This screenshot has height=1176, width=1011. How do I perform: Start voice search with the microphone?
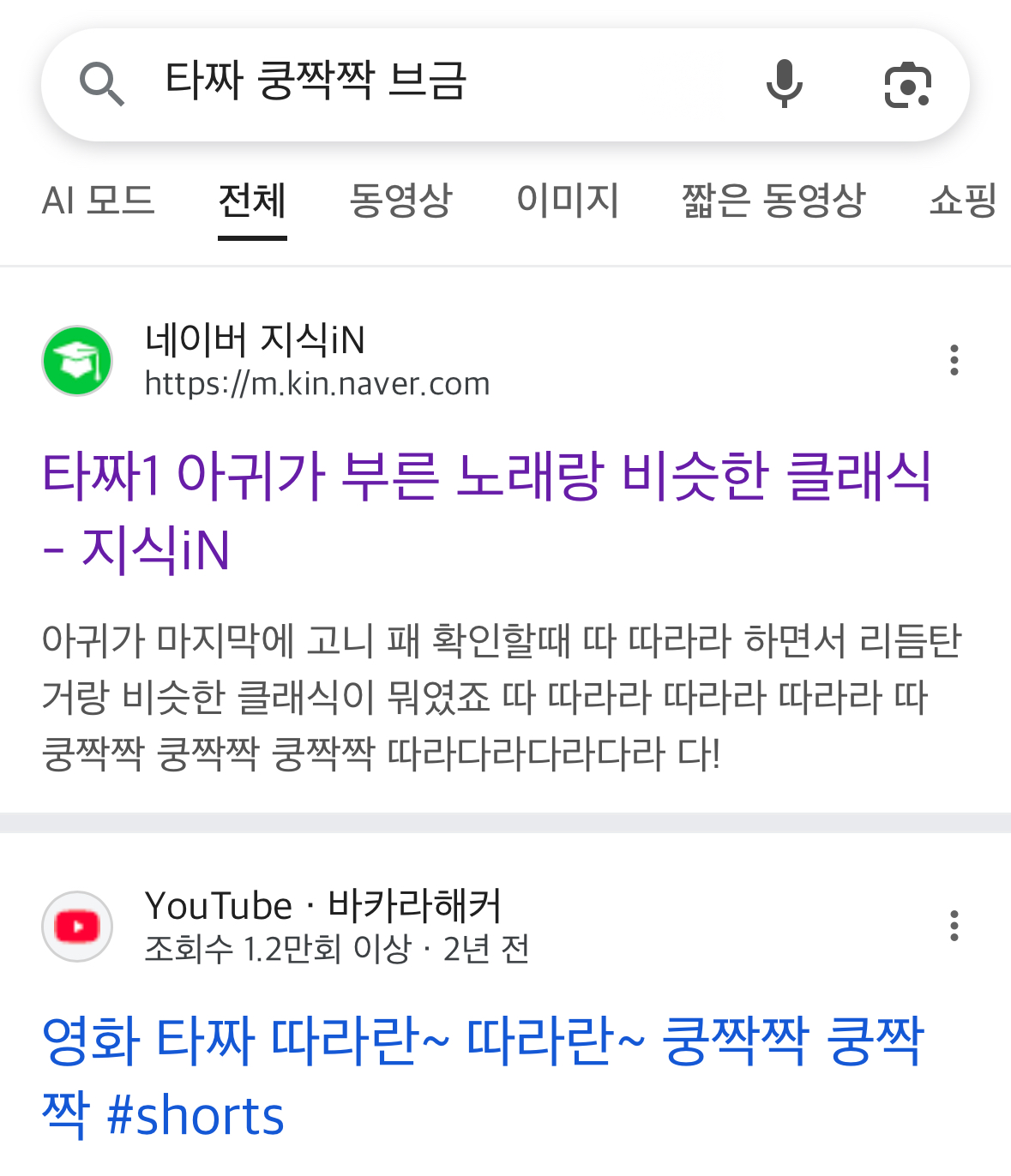pos(784,84)
